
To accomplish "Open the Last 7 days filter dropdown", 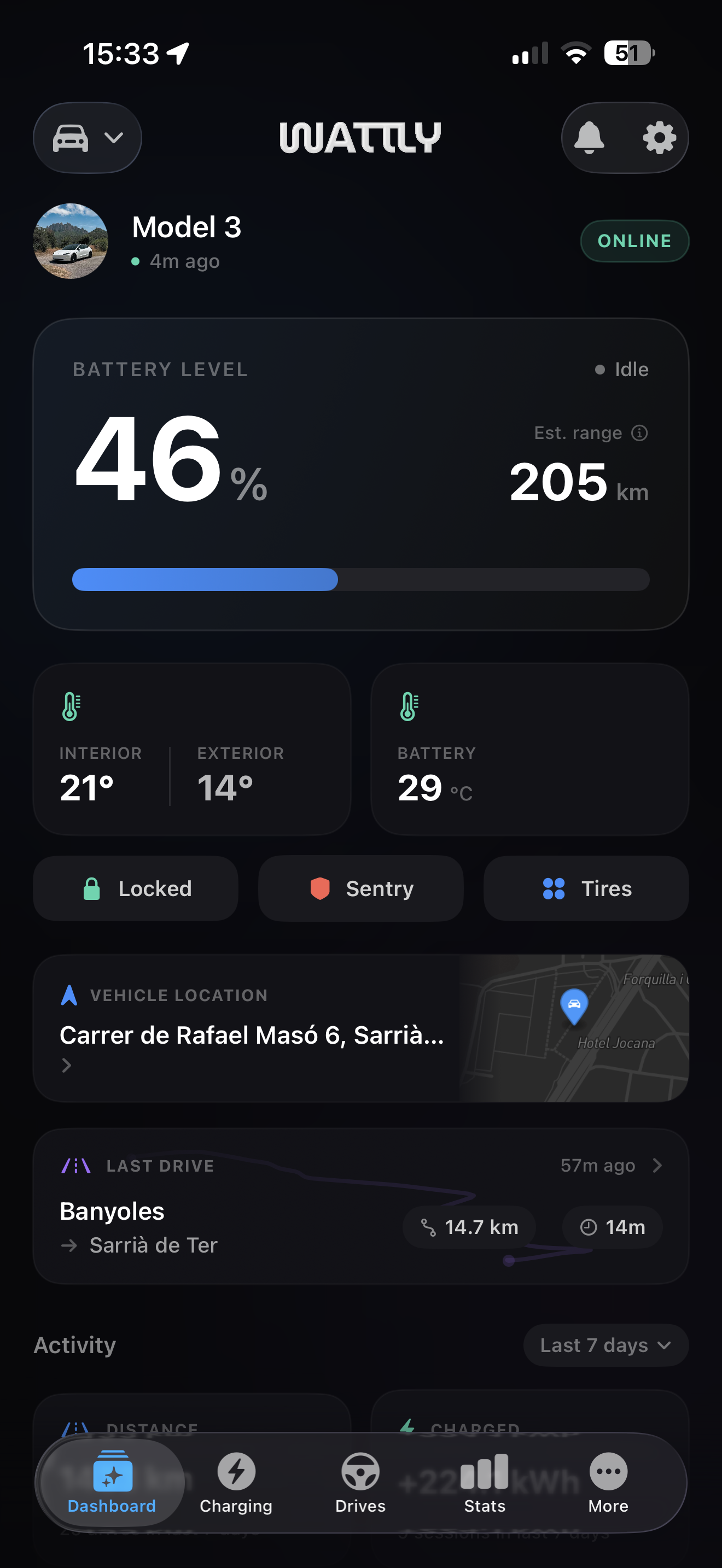I will [x=605, y=1345].
